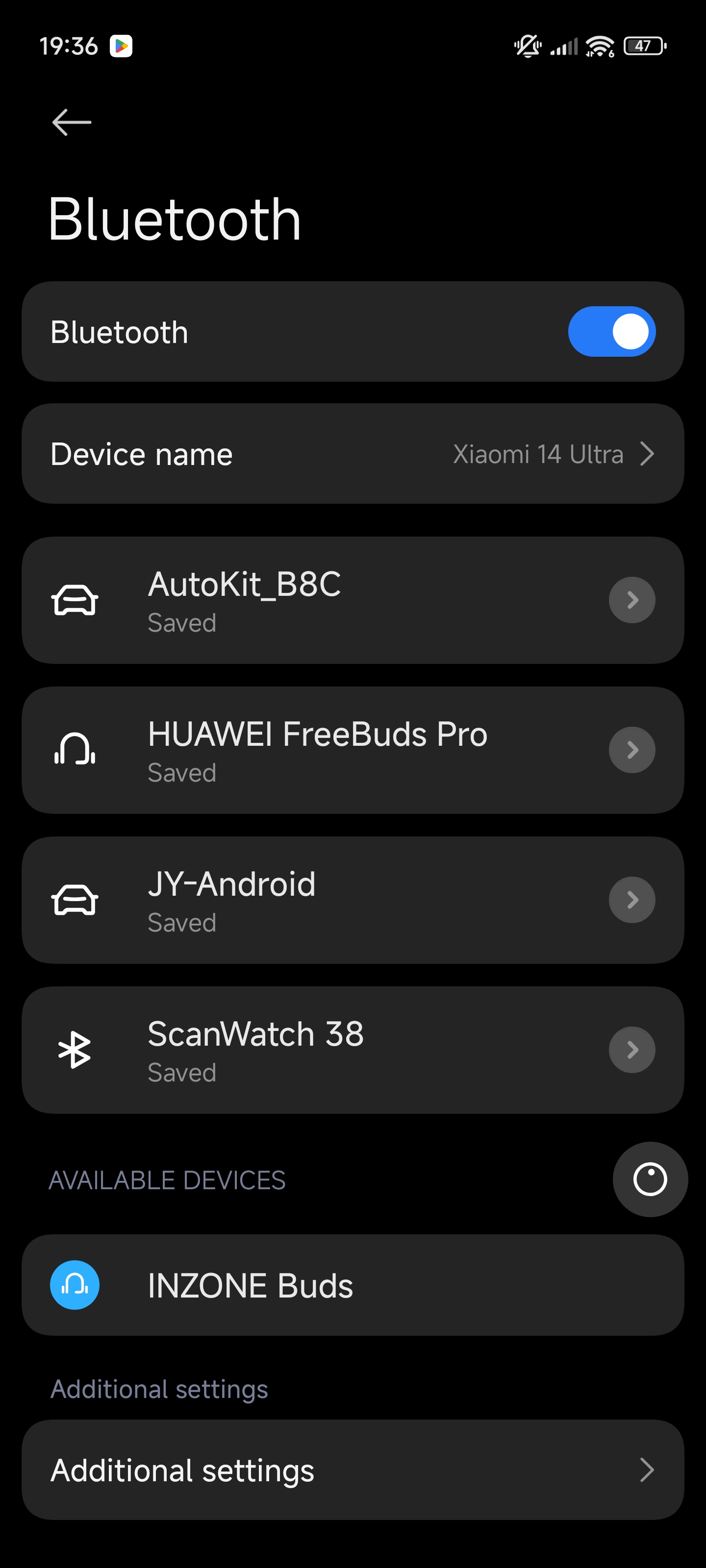Turn off the Bluetooth switch
Viewport: 706px width, 1568px height.
(x=611, y=332)
